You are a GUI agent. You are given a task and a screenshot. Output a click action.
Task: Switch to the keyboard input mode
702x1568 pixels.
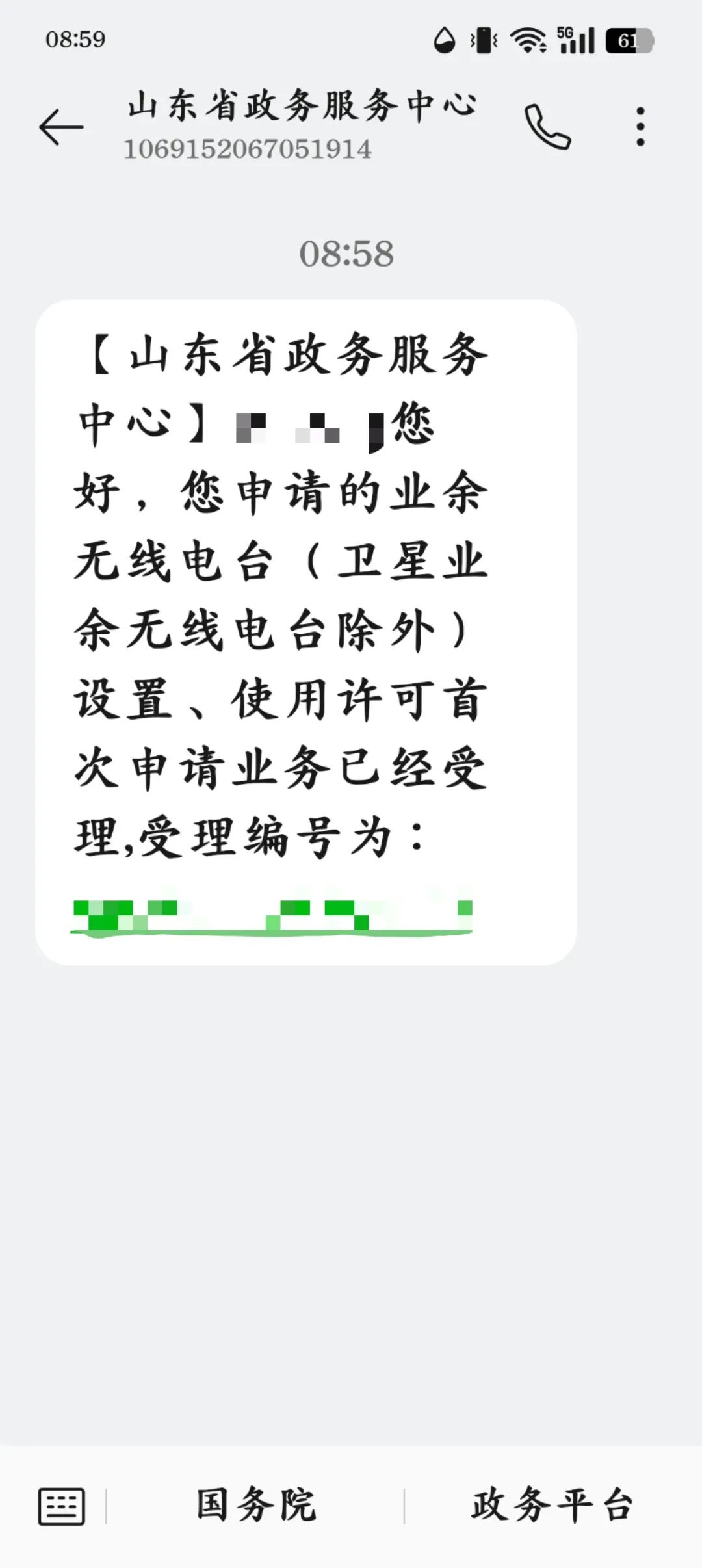61,1506
